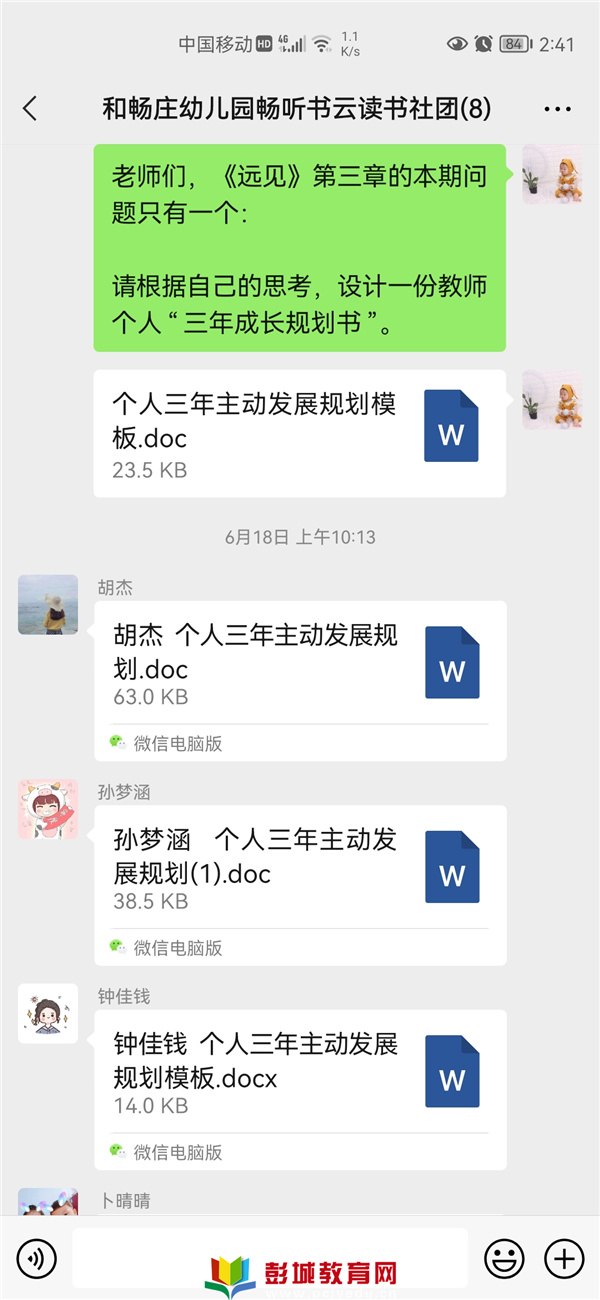The height and width of the screenshot is (1300, 600).
Task: Open the emoji sticker panel
Action: 503,1258
